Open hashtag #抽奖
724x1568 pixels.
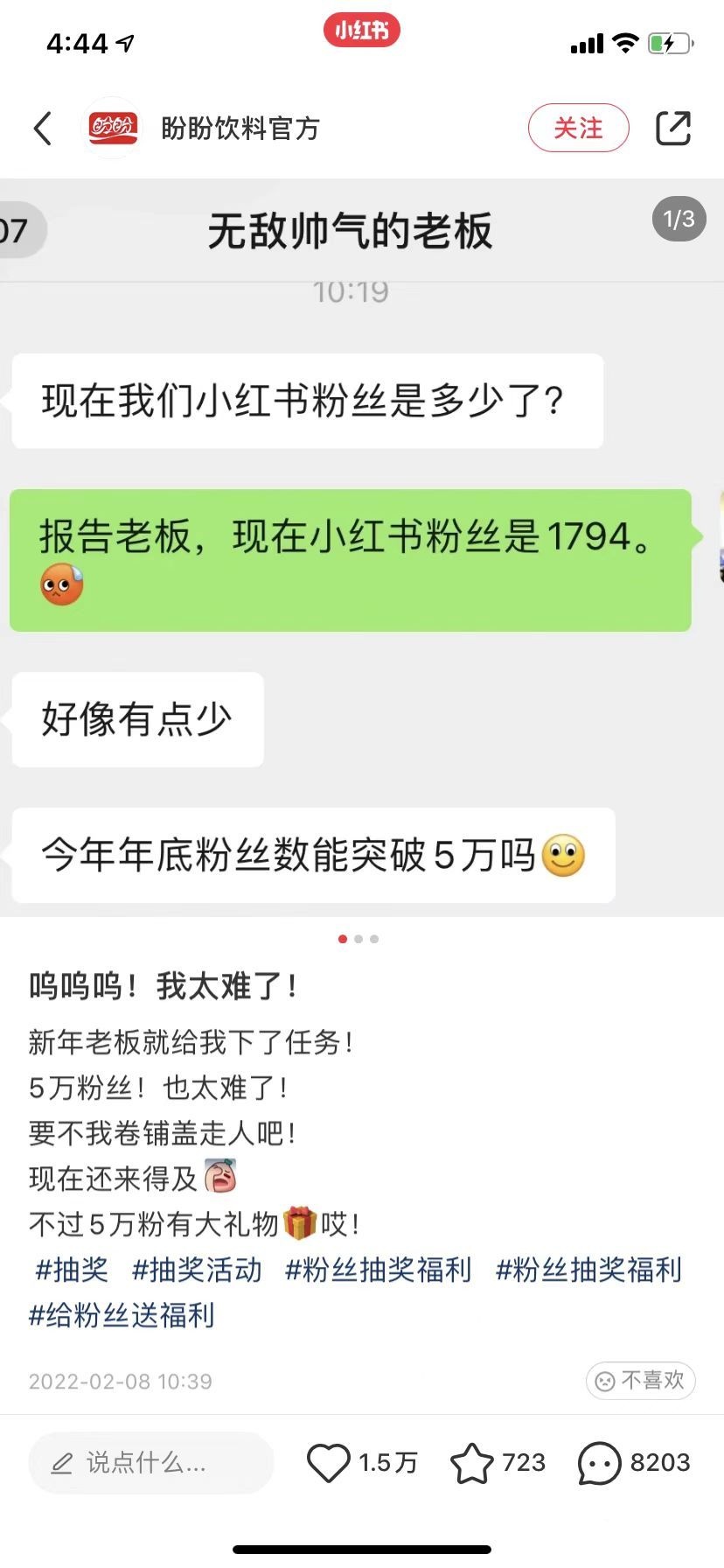click(x=72, y=1270)
